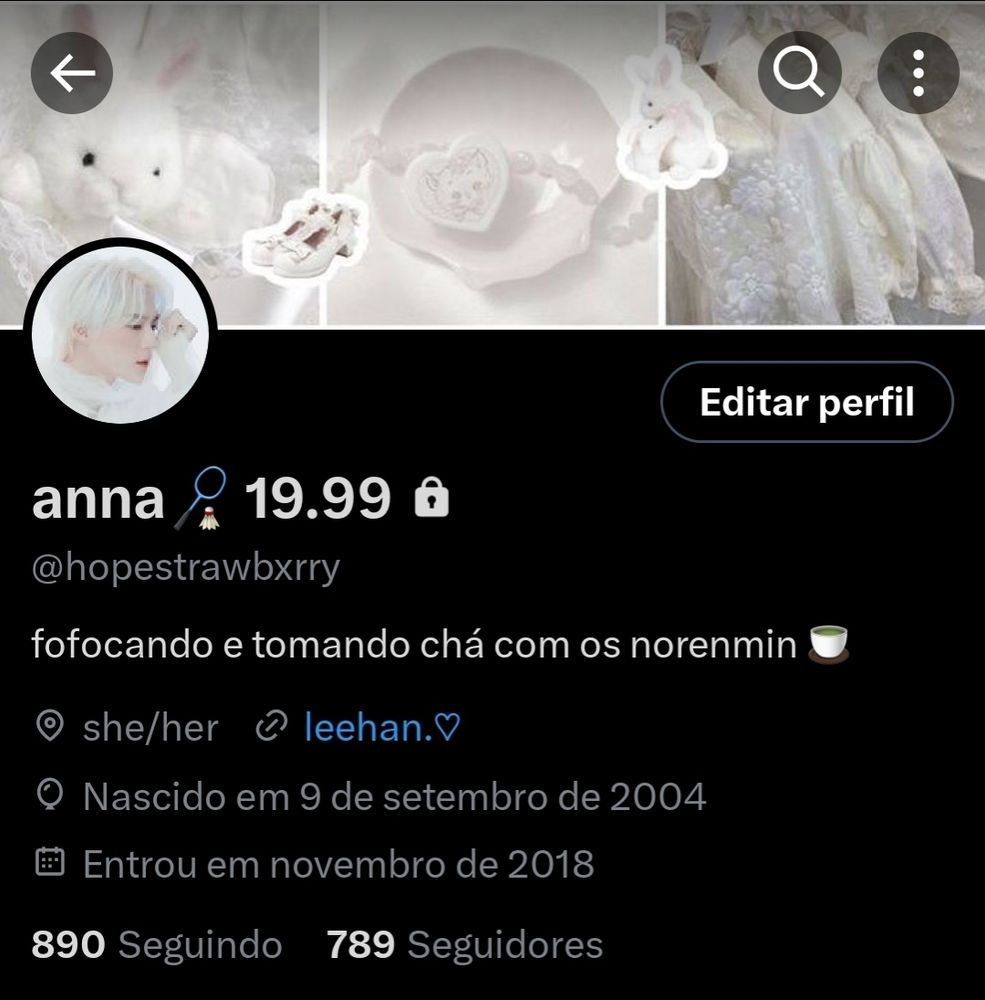Go back using the arrow icon

pyautogui.click(x=72, y=73)
